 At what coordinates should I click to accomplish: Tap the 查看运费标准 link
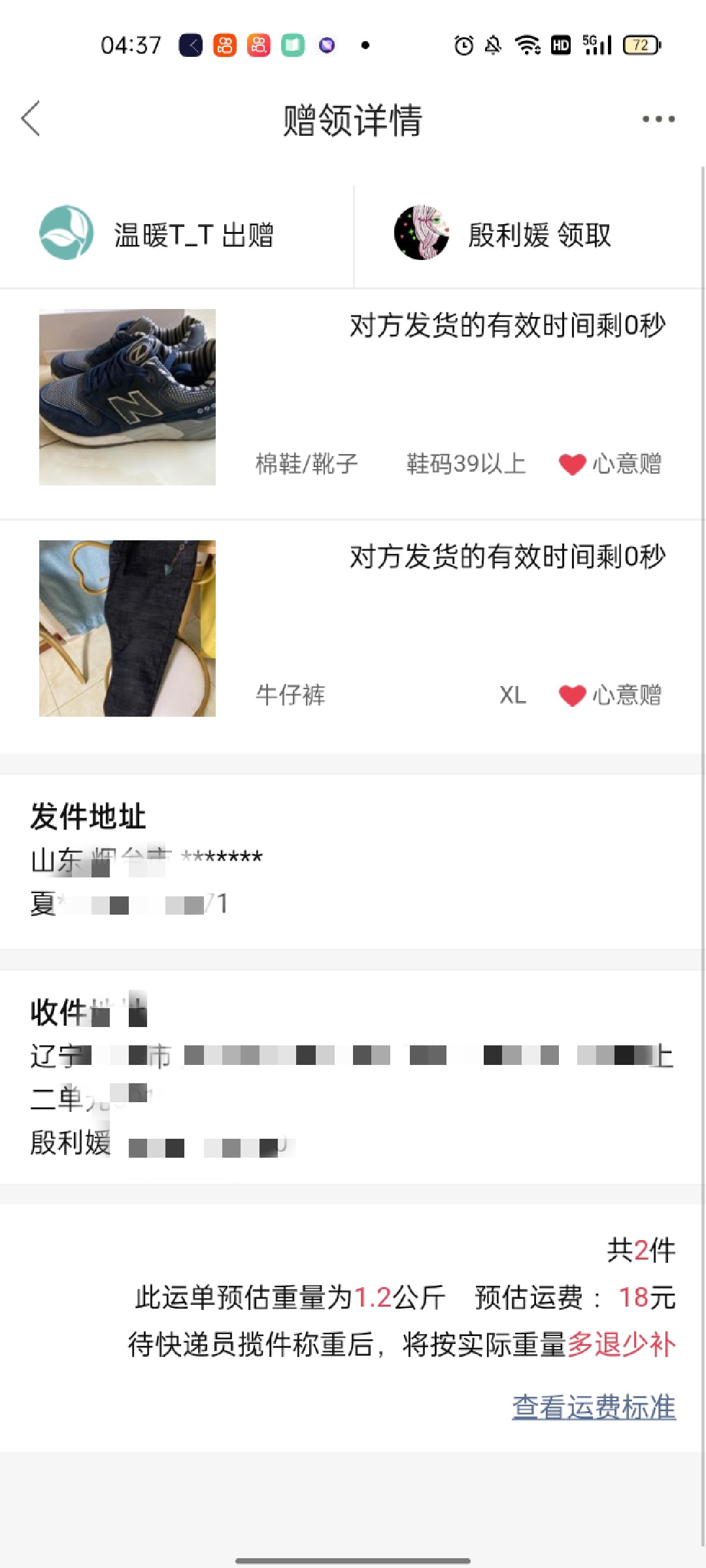coord(594,1407)
